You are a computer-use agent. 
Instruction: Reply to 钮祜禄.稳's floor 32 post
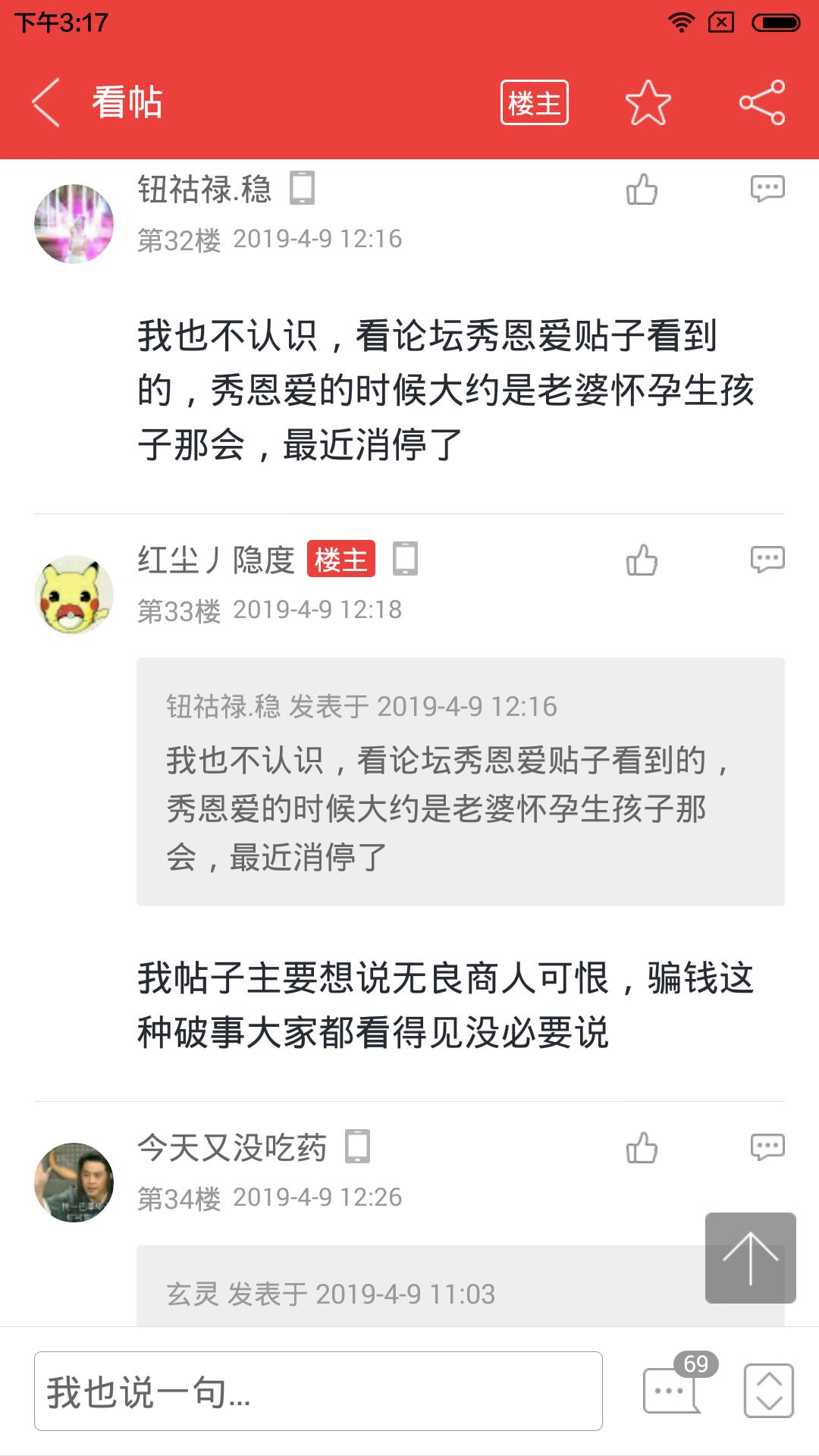(767, 188)
